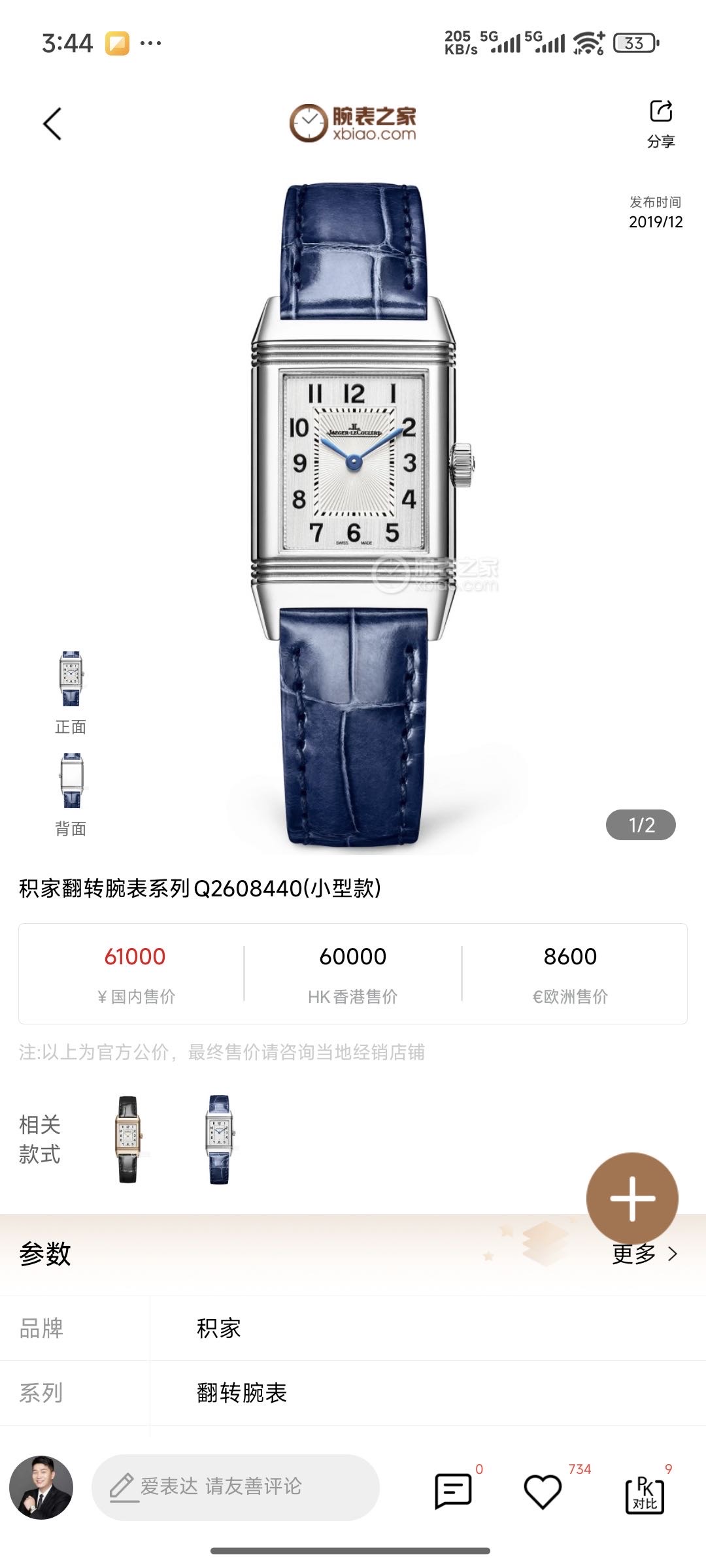
Task: Open more (更多) parameters
Action: 645,1254
